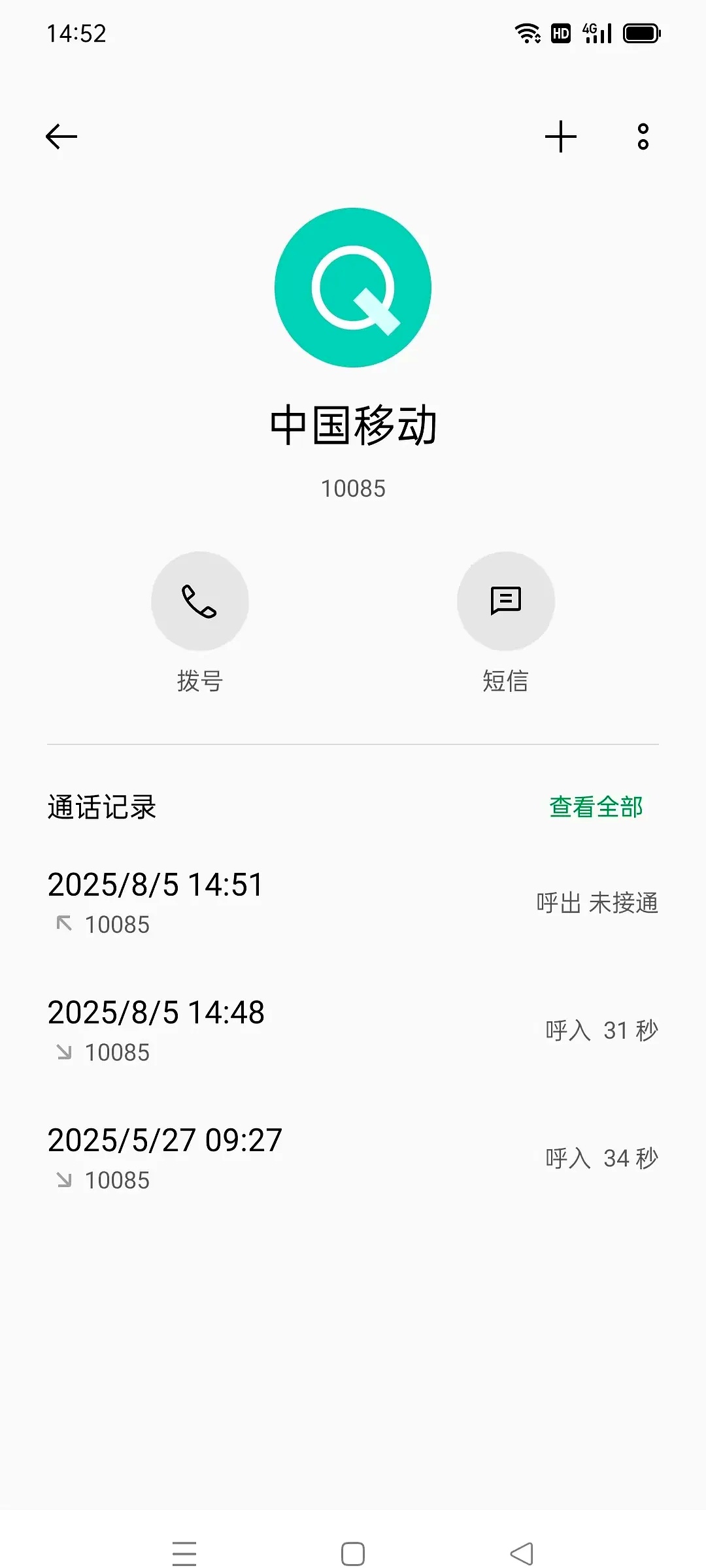This screenshot has height=1568, width=706.
Task: Select the 2025/5/27 09:27 call record
Action: tap(353, 1158)
